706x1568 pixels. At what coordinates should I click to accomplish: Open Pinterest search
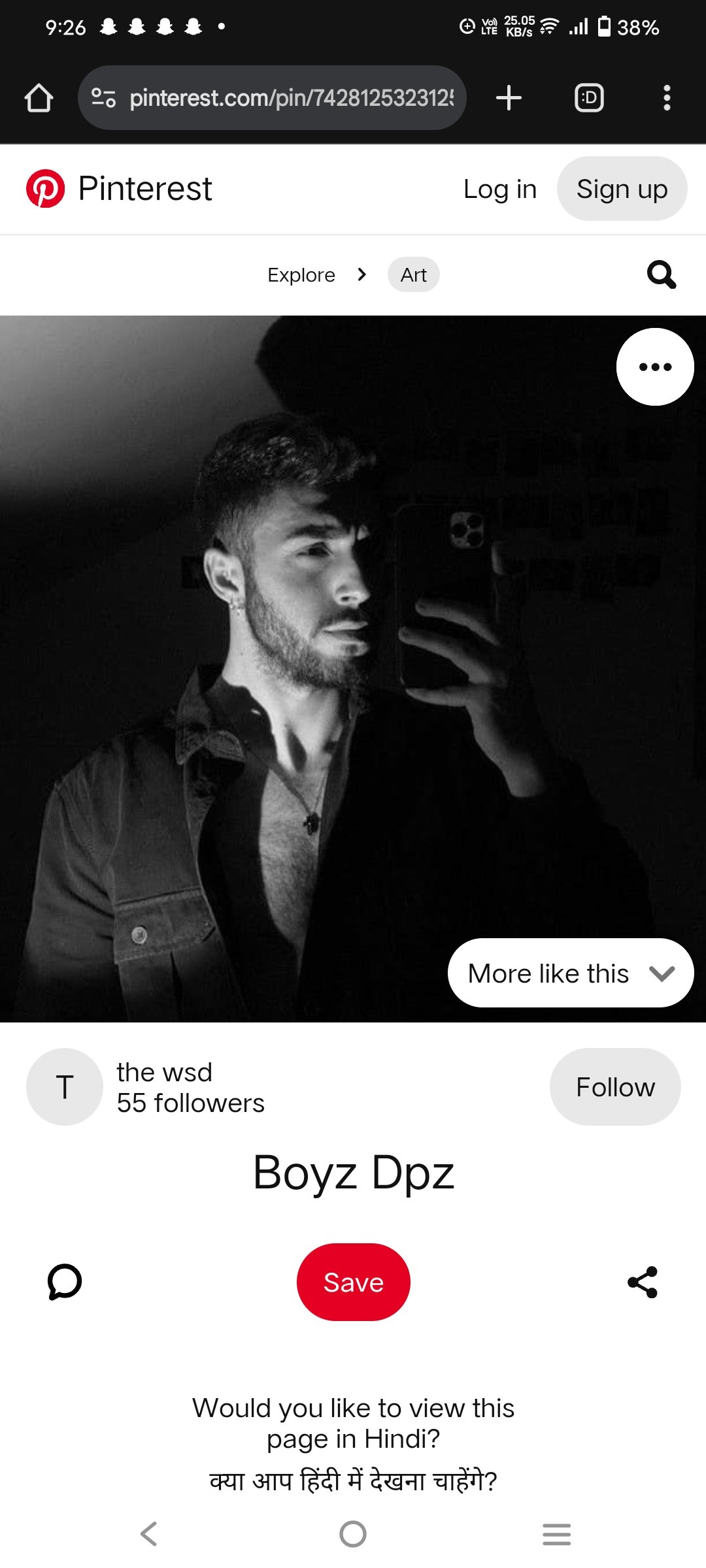coord(661,275)
